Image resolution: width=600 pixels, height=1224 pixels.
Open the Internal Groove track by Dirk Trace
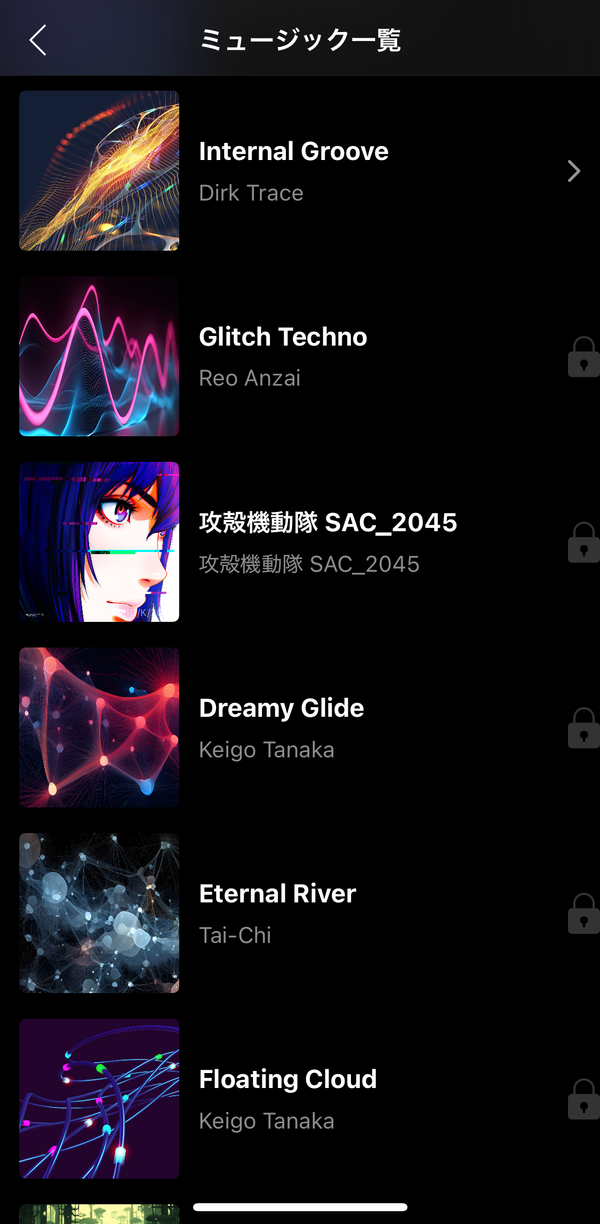click(300, 171)
